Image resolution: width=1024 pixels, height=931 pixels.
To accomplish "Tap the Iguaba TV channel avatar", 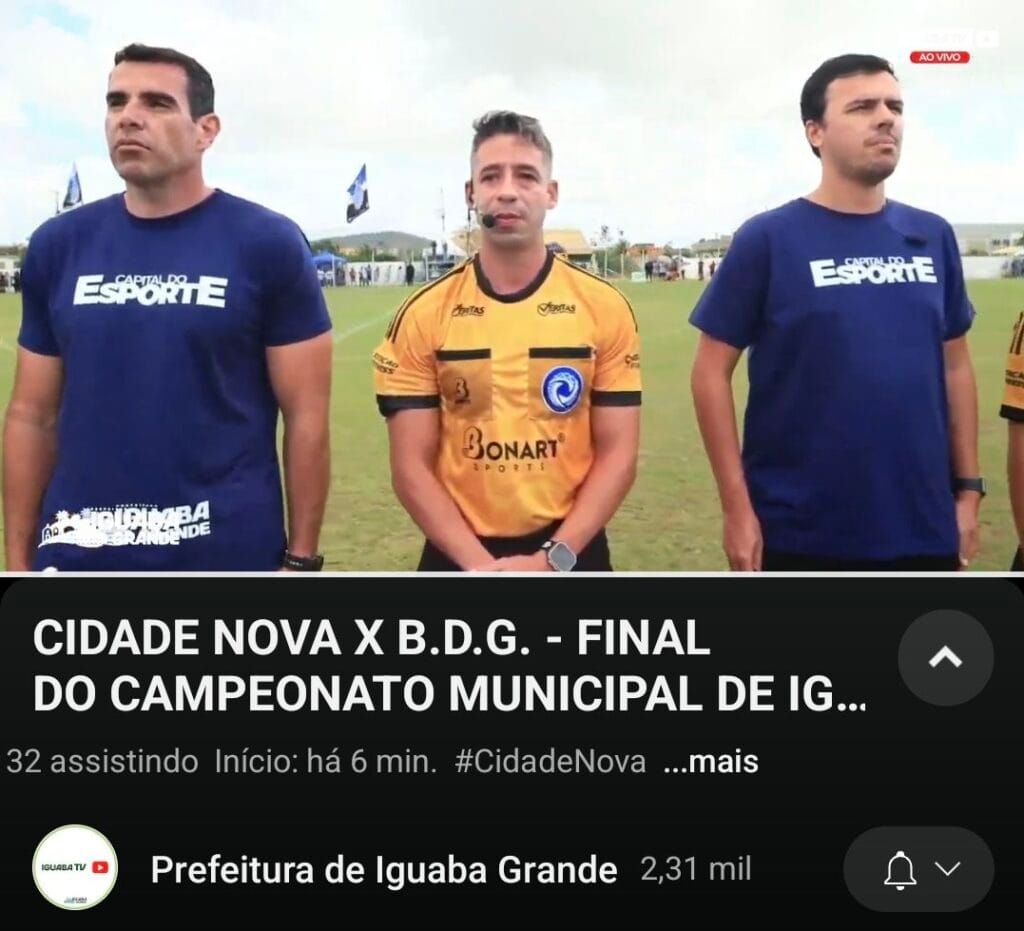I will 75,867.
